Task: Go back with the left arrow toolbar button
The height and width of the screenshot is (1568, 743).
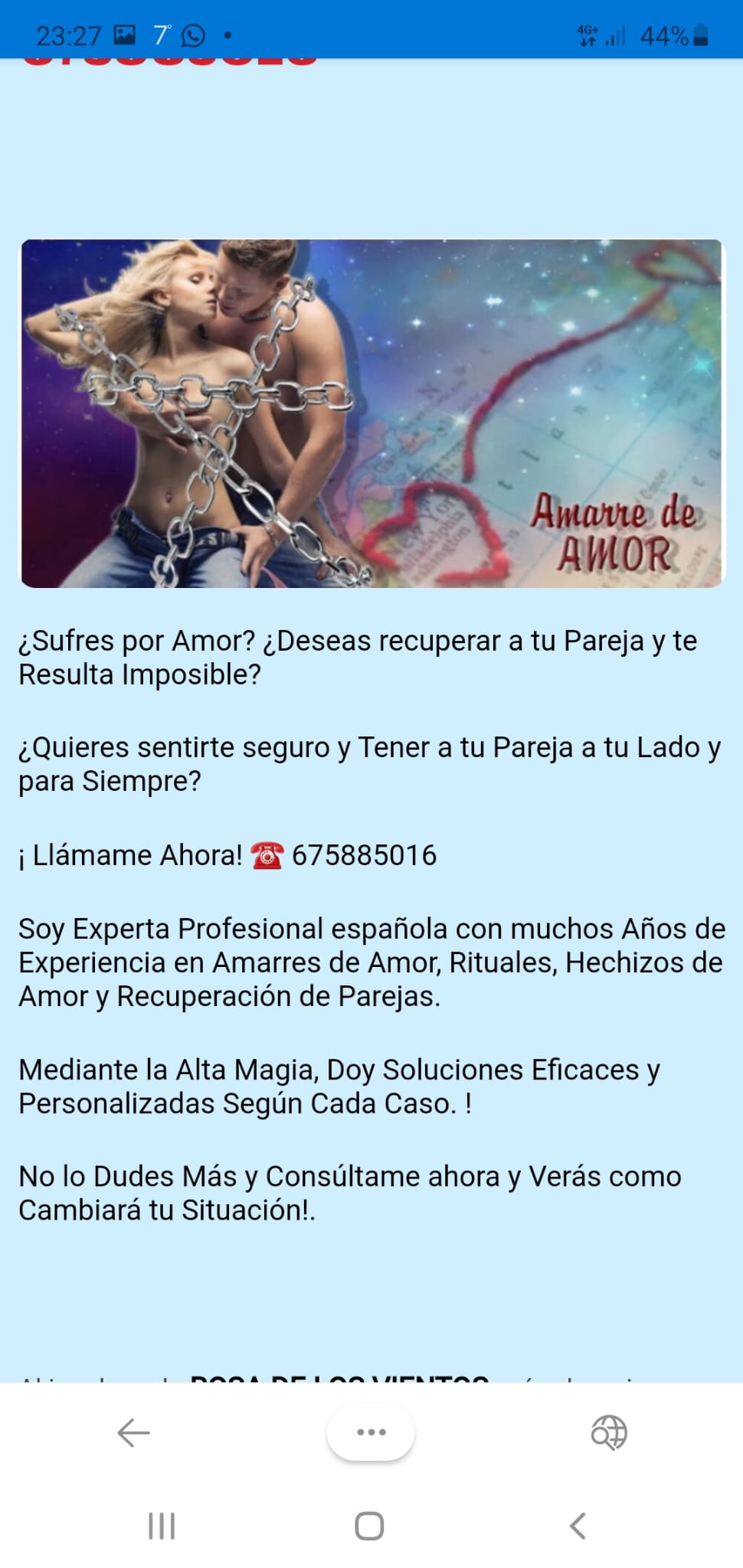Action: [x=133, y=1432]
